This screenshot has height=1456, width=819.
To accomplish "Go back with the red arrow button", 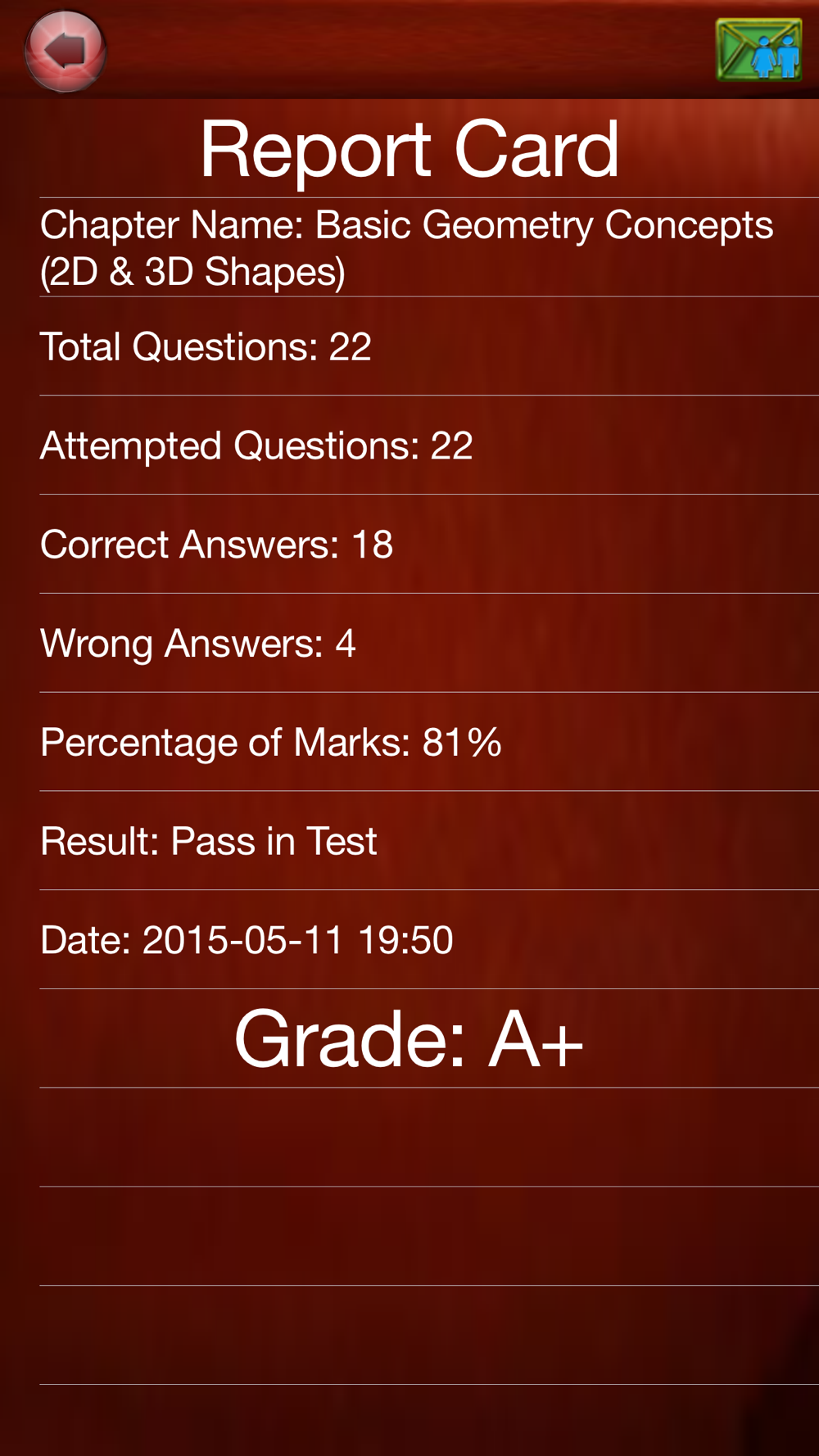I will tap(66, 51).
